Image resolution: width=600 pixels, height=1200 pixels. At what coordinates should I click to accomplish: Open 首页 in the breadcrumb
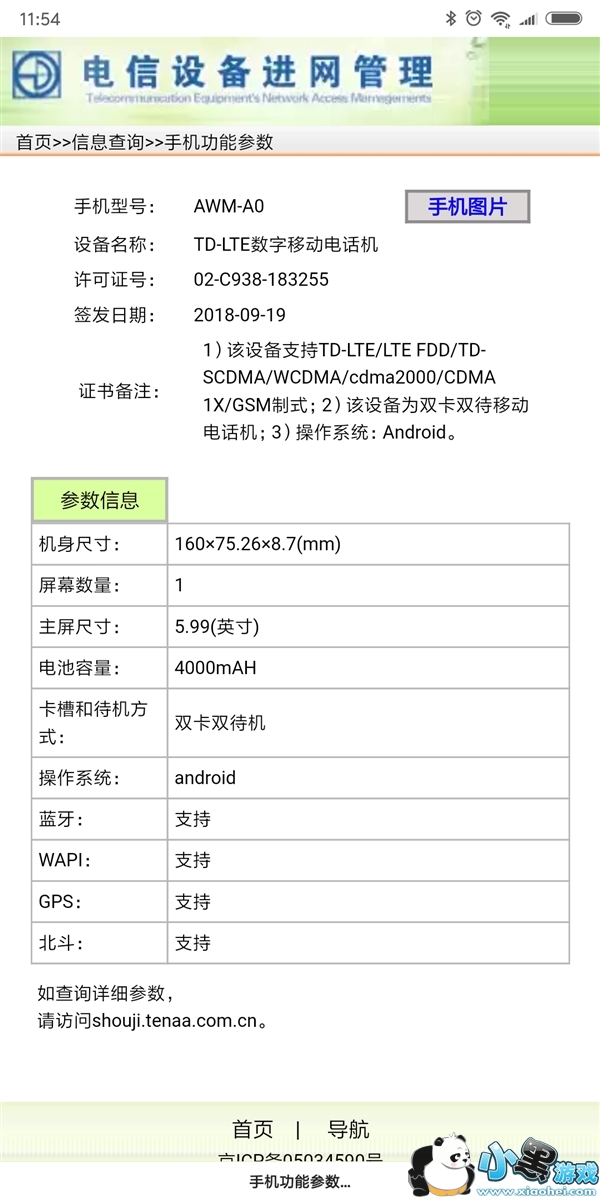pyautogui.click(x=33, y=142)
